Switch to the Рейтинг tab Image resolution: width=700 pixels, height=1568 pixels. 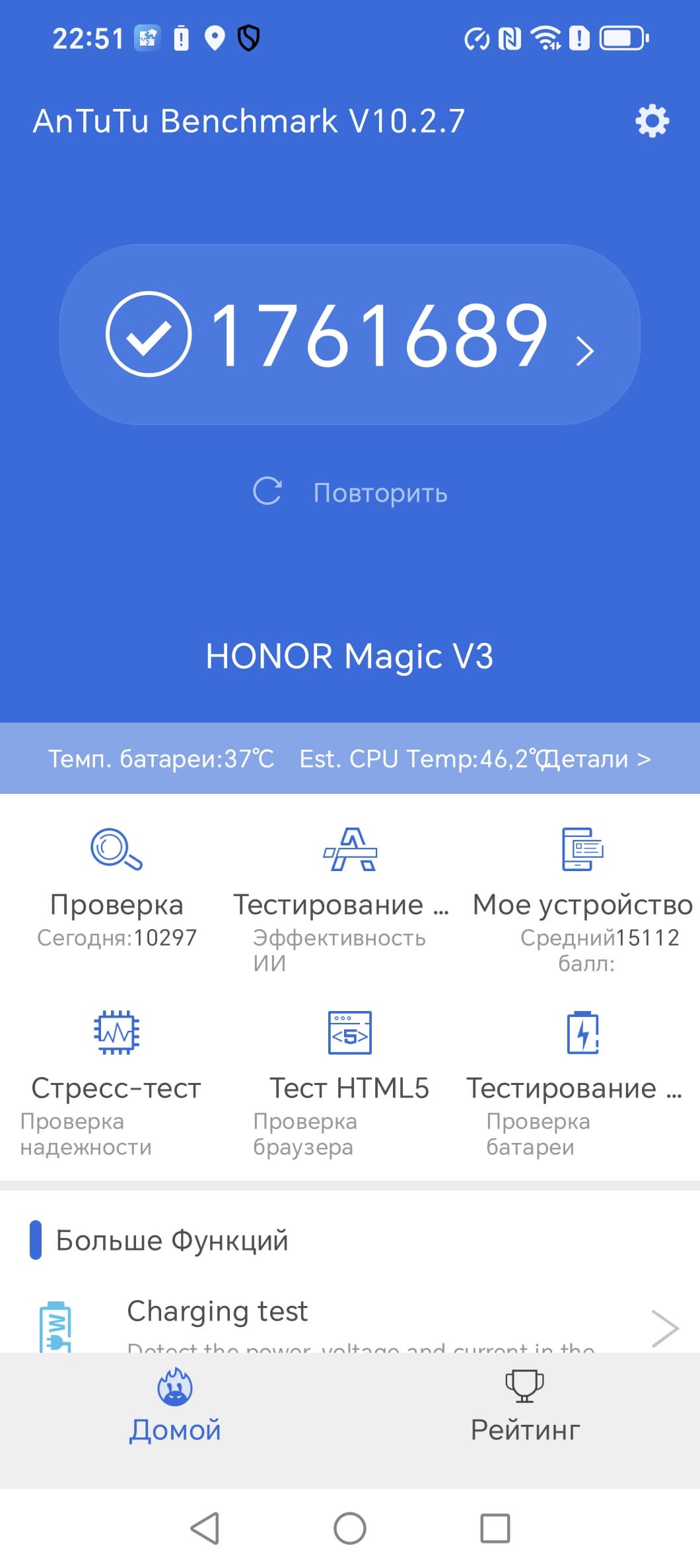point(525,1407)
